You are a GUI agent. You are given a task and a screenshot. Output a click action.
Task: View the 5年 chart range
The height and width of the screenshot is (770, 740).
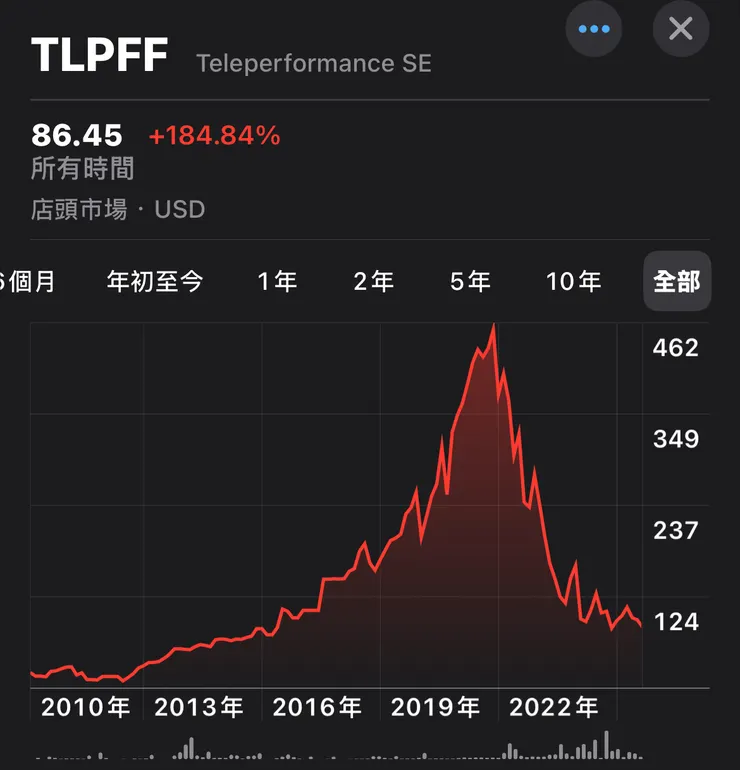[470, 282]
